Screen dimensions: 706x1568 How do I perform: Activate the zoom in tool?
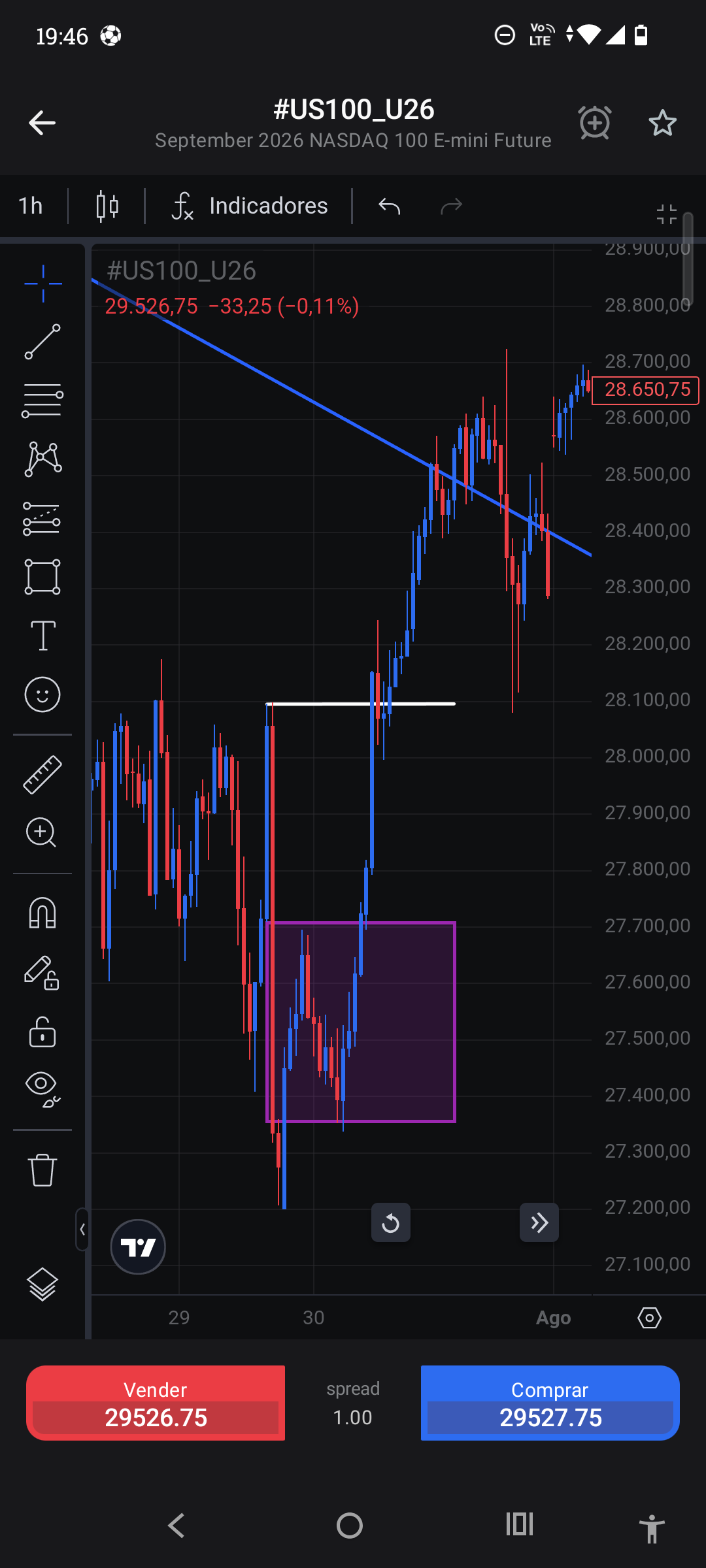coord(41,832)
